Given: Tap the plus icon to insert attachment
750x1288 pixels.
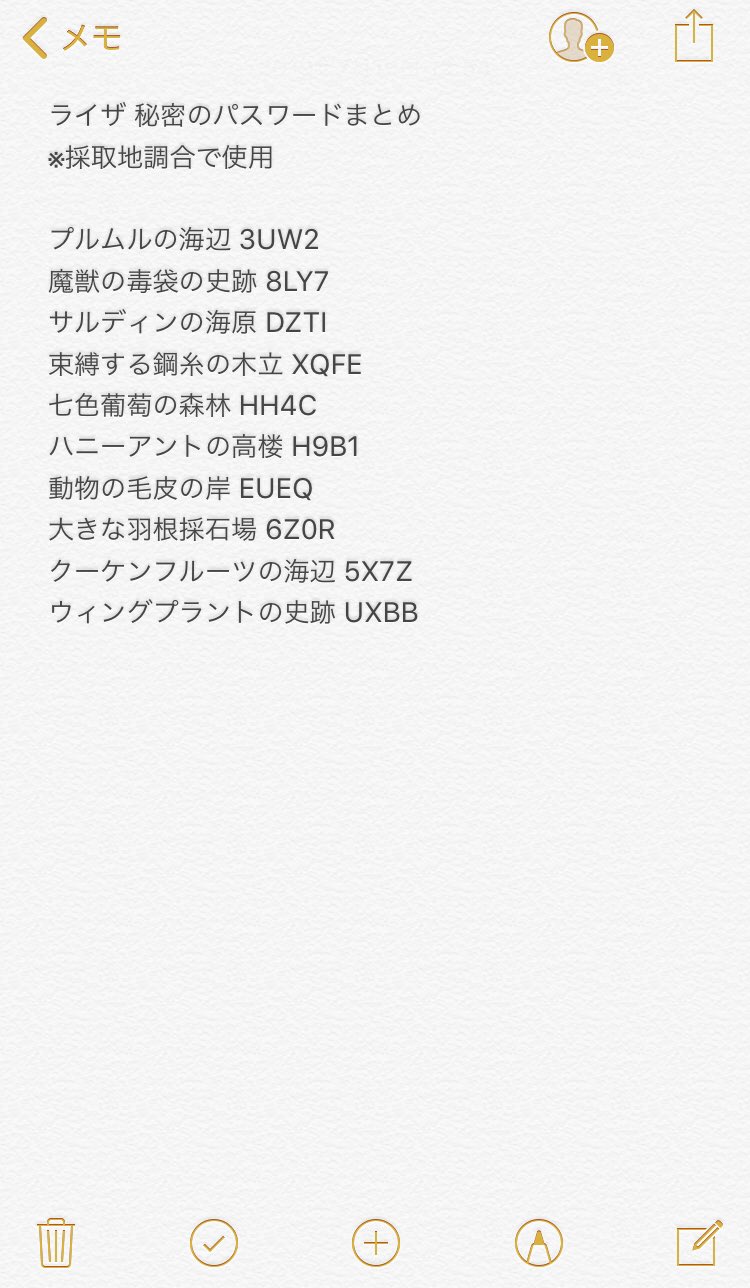Looking at the screenshot, I should point(376,1243).
